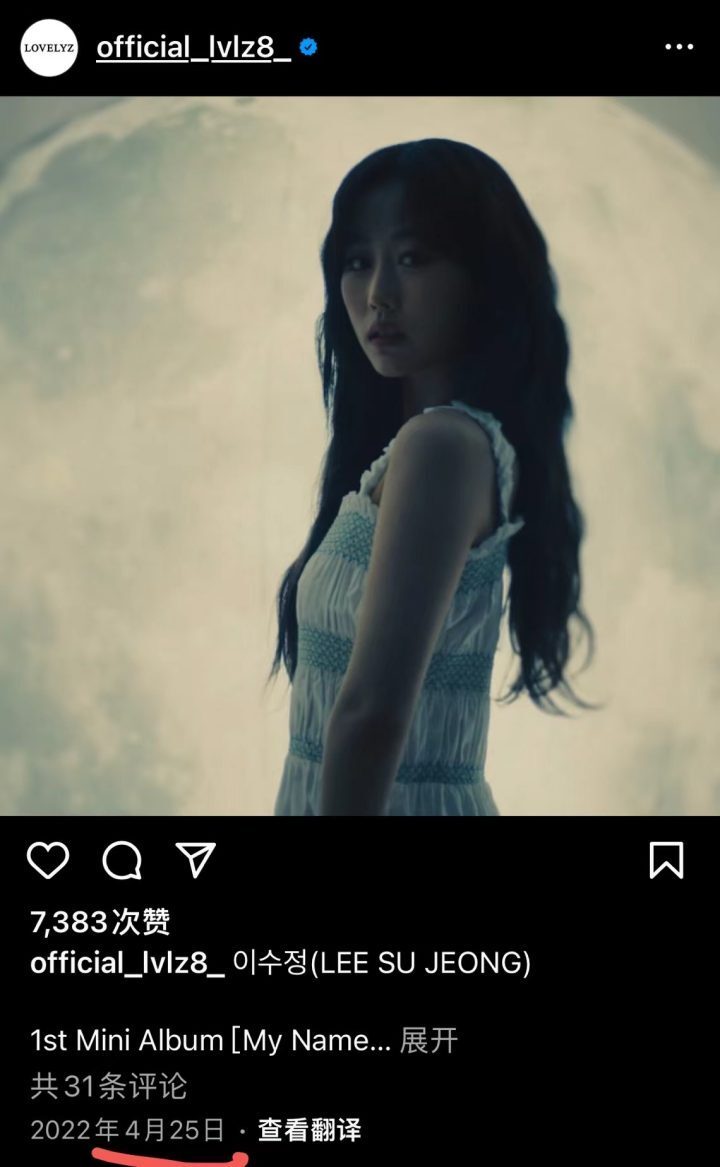Image resolution: width=720 pixels, height=1167 pixels.
Task: View all 31 comments
Action: (109, 1085)
